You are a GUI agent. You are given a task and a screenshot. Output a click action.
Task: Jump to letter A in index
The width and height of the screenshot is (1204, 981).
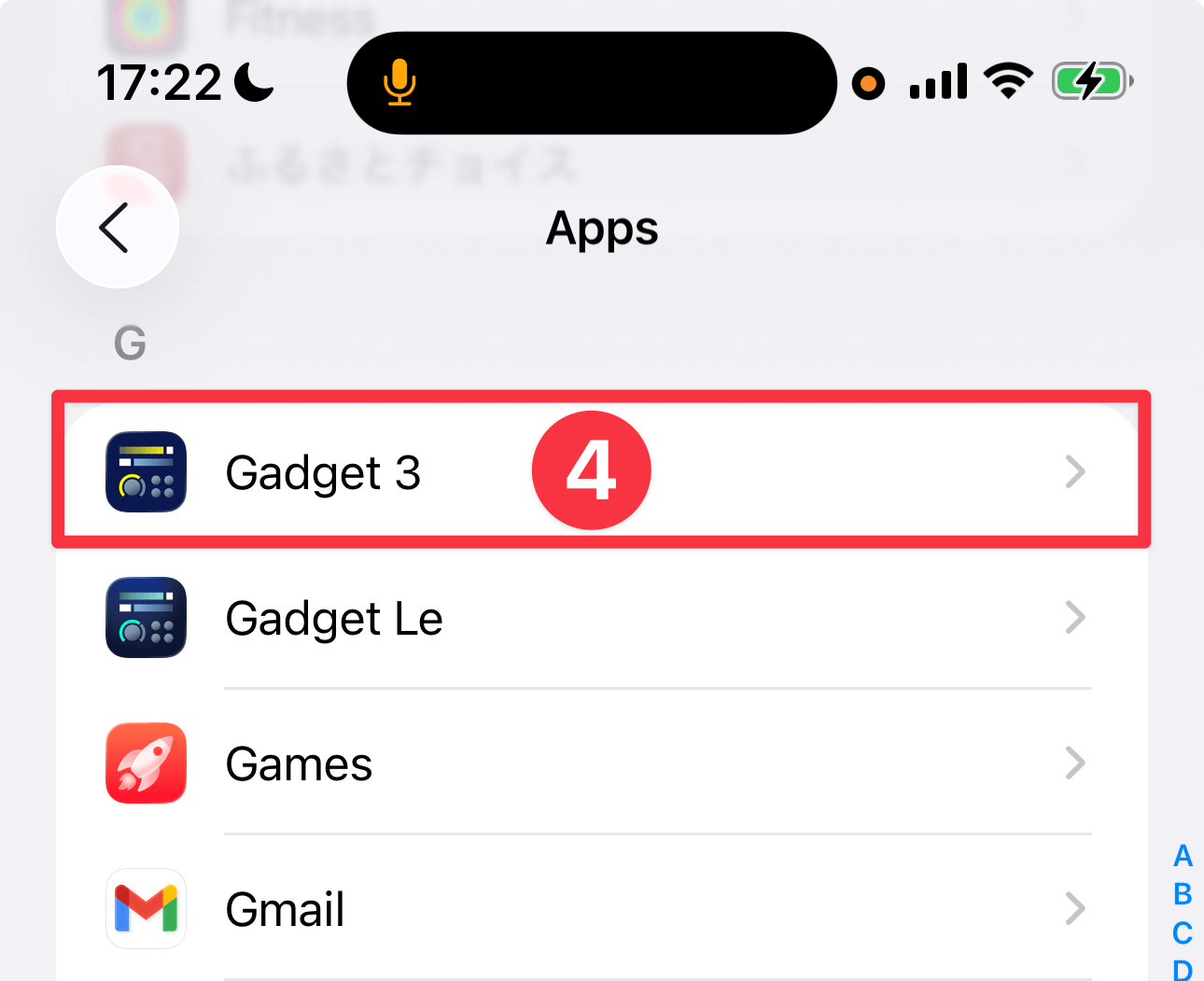1183,856
